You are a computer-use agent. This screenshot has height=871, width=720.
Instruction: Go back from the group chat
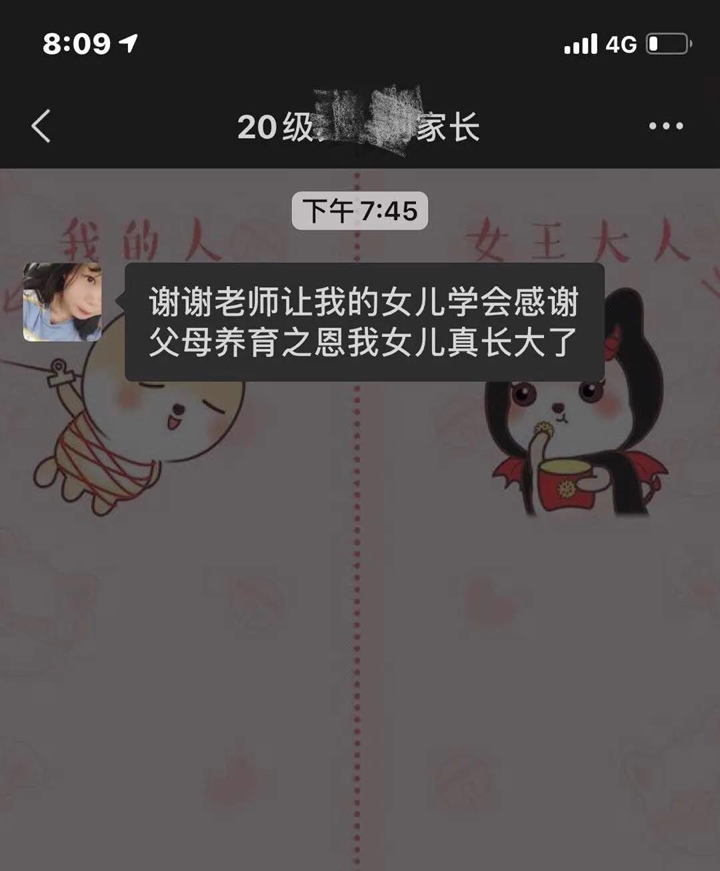tap(41, 127)
